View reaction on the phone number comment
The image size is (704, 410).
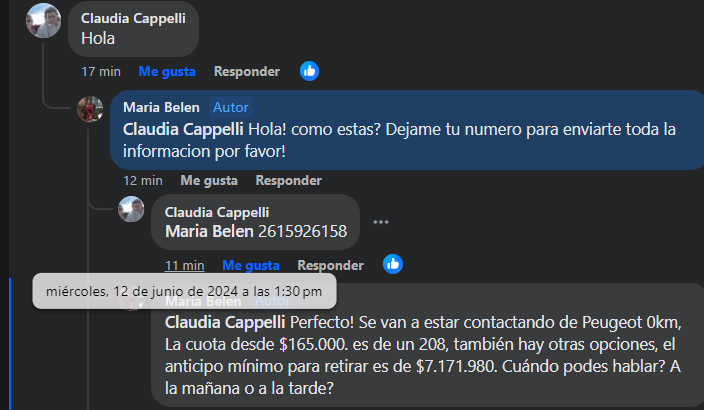click(394, 264)
